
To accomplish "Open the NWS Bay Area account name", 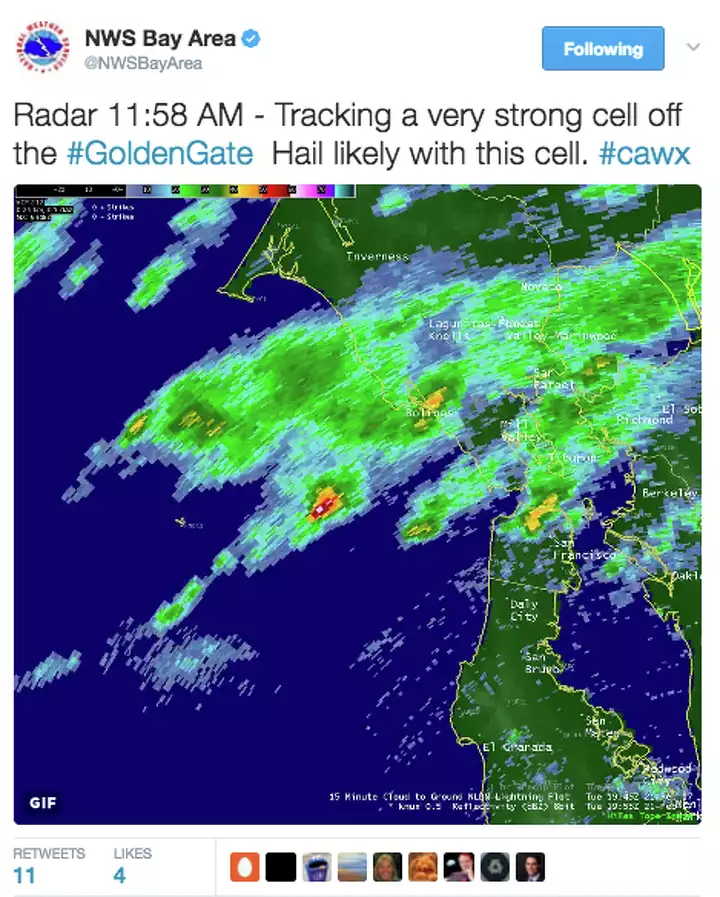I will pyautogui.click(x=160, y=40).
